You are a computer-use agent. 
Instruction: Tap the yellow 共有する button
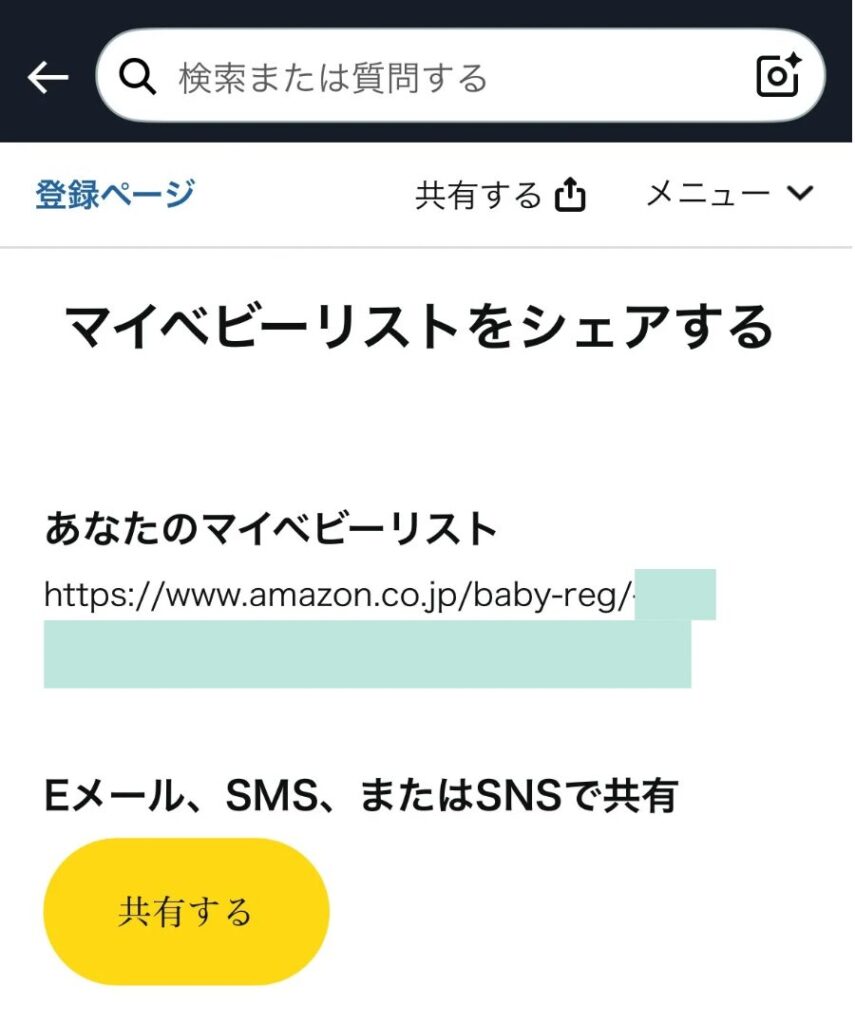[x=186, y=911]
